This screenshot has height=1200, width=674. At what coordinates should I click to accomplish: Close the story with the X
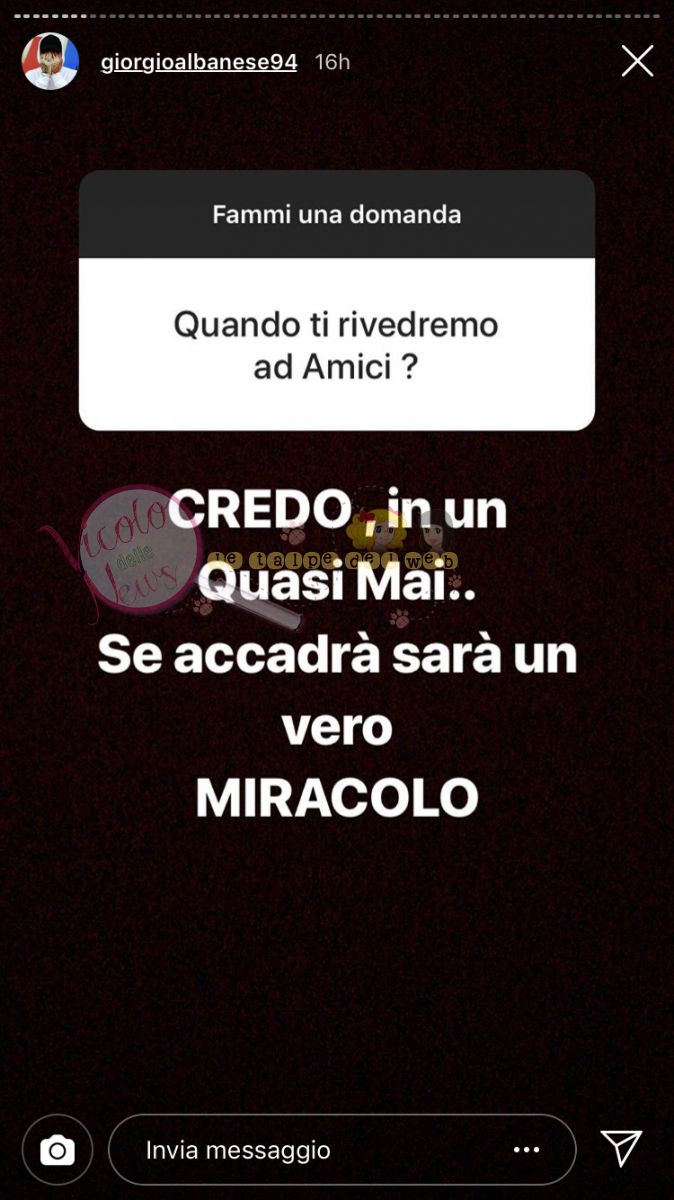pyautogui.click(x=637, y=61)
